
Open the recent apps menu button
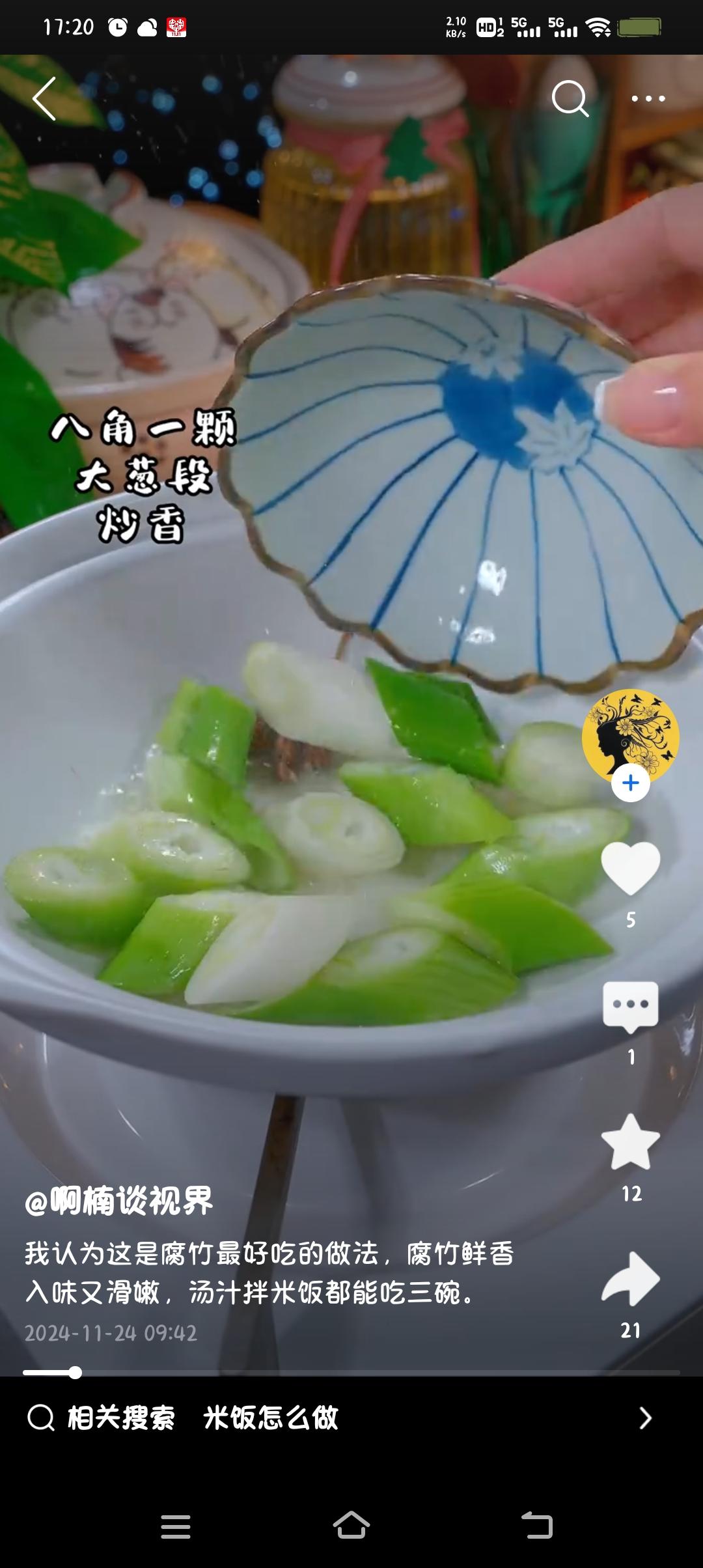click(x=176, y=1526)
